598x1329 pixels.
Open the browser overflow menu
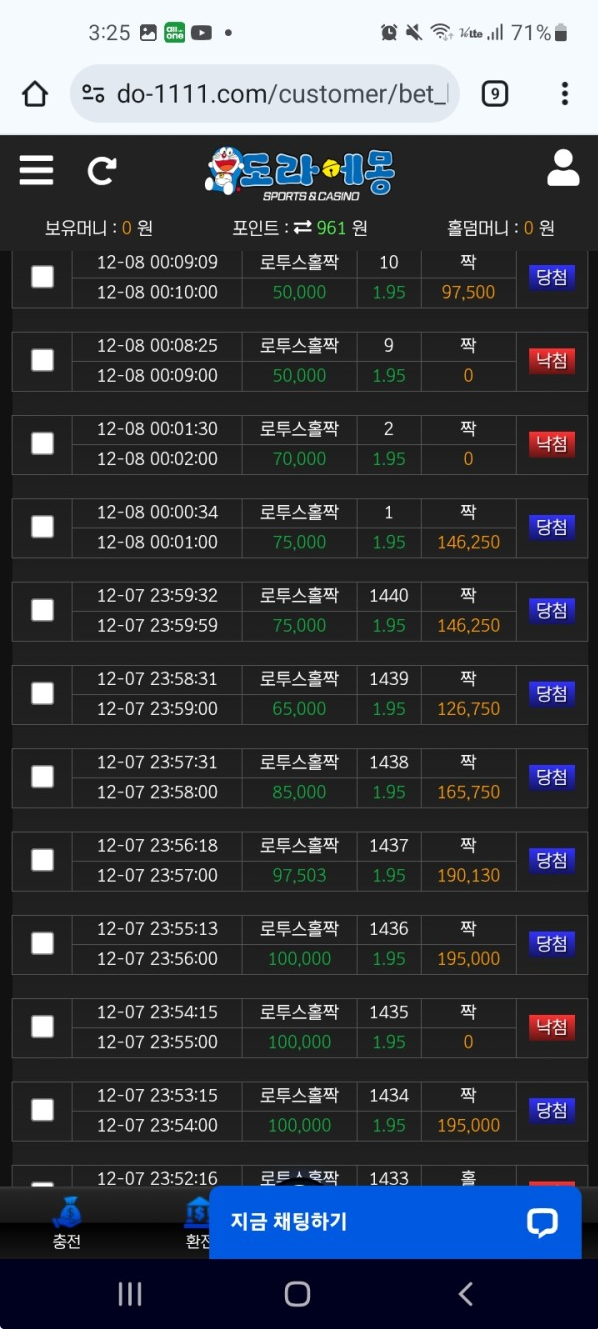tap(565, 94)
